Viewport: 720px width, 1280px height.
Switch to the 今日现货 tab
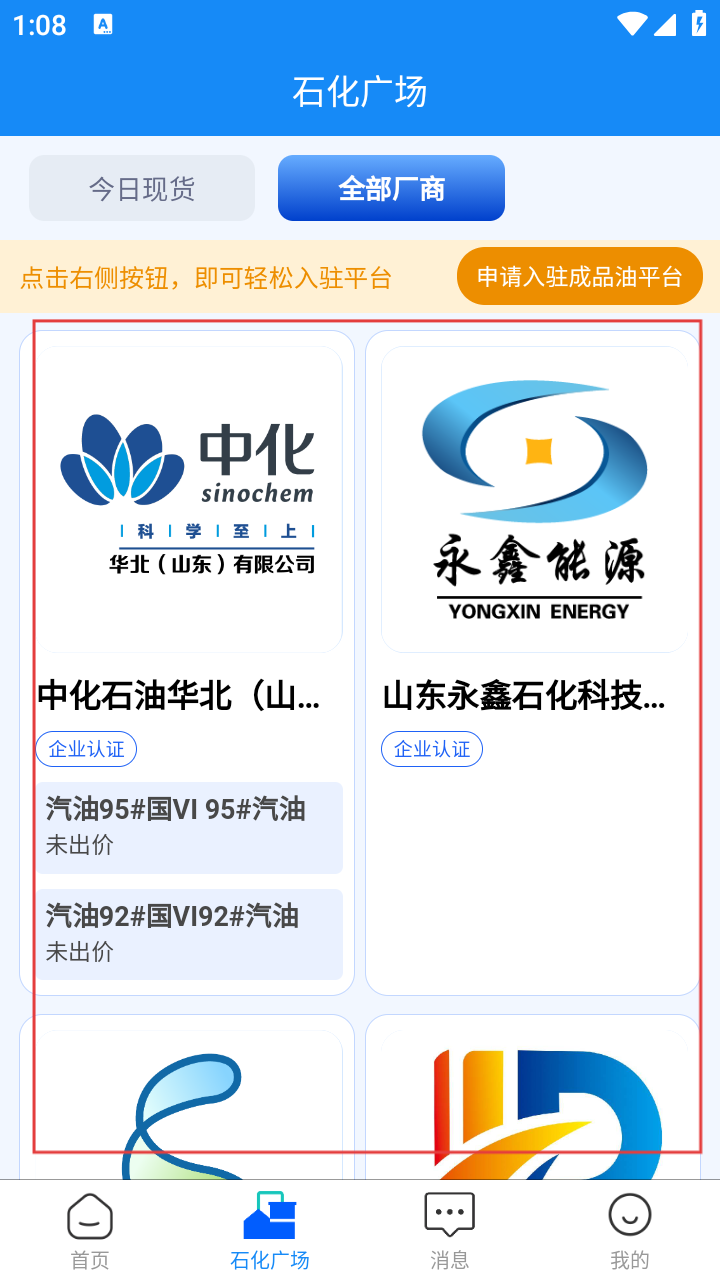[142, 188]
